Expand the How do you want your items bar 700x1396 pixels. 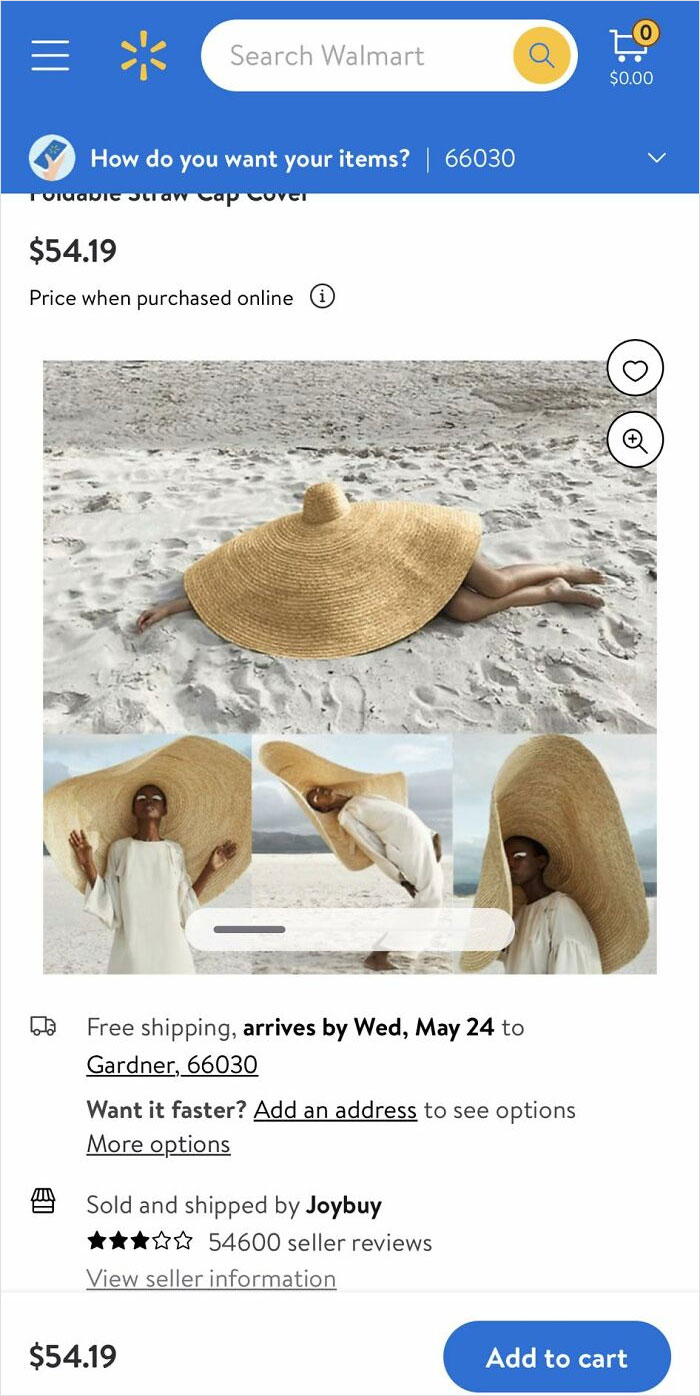[656, 158]
